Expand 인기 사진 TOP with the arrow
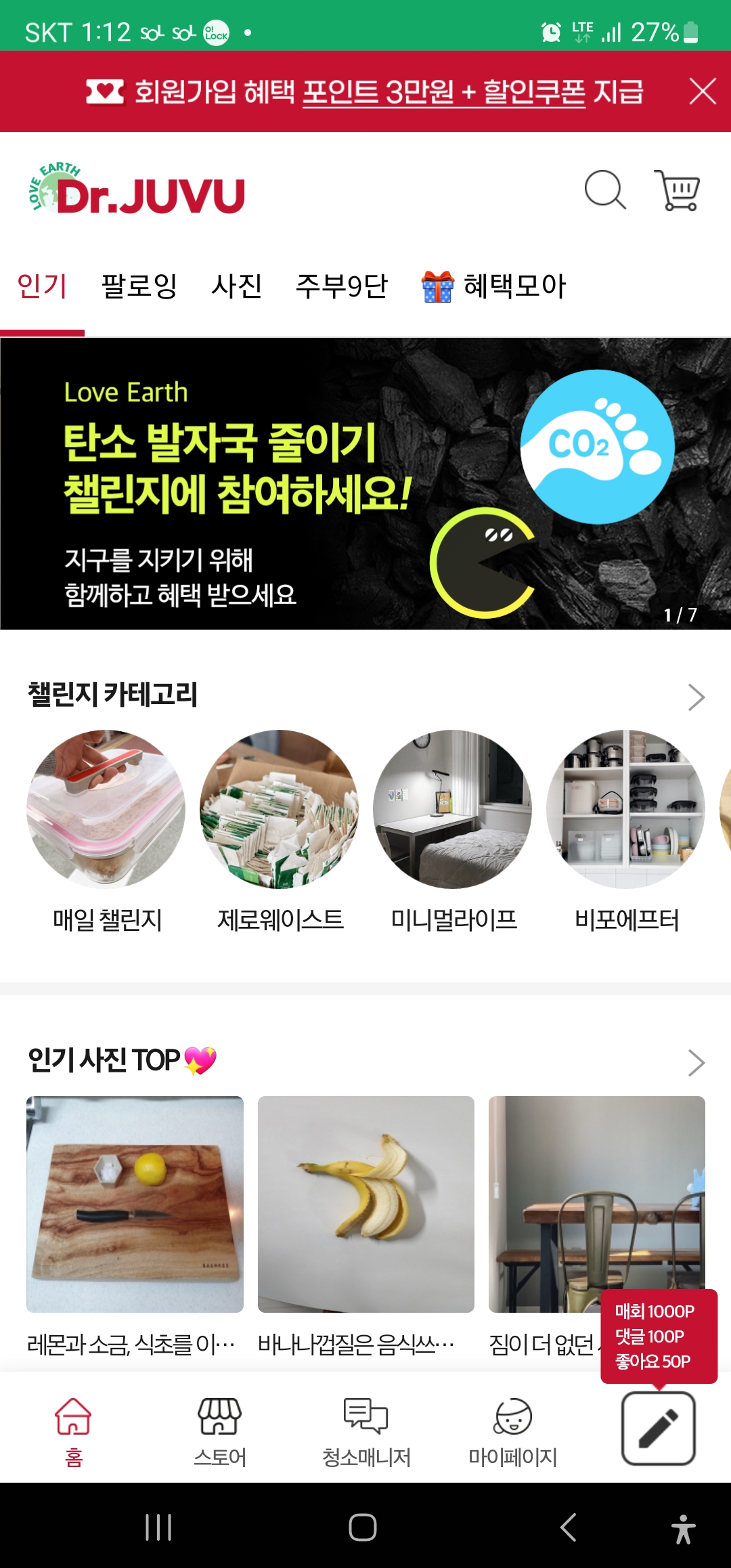The height and width of the screenshot is (1568, 731). pos(696,1062)
